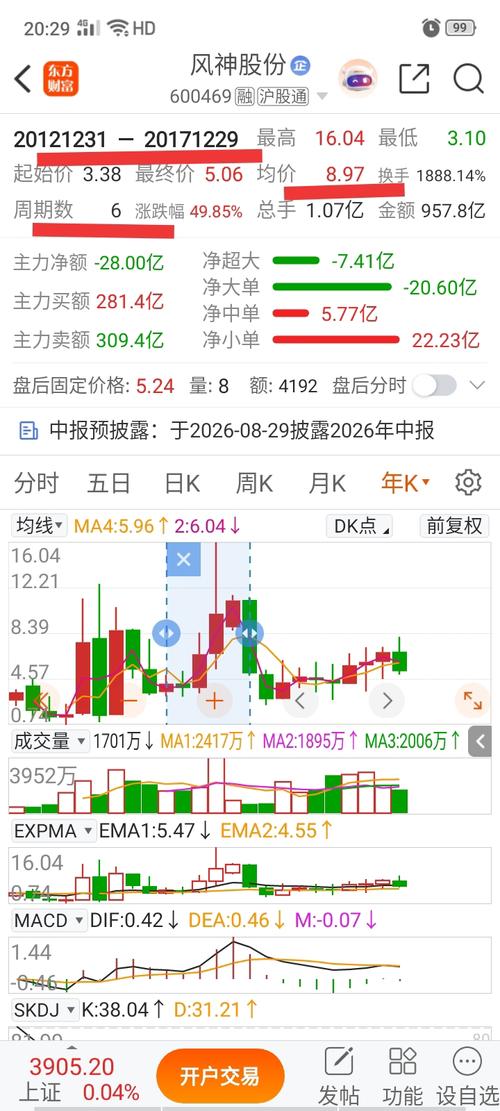This screenshot has width=500, height=1111.
Task: Select the 月K chart tab
Action: pyautogui.click(x=326, y=483)
